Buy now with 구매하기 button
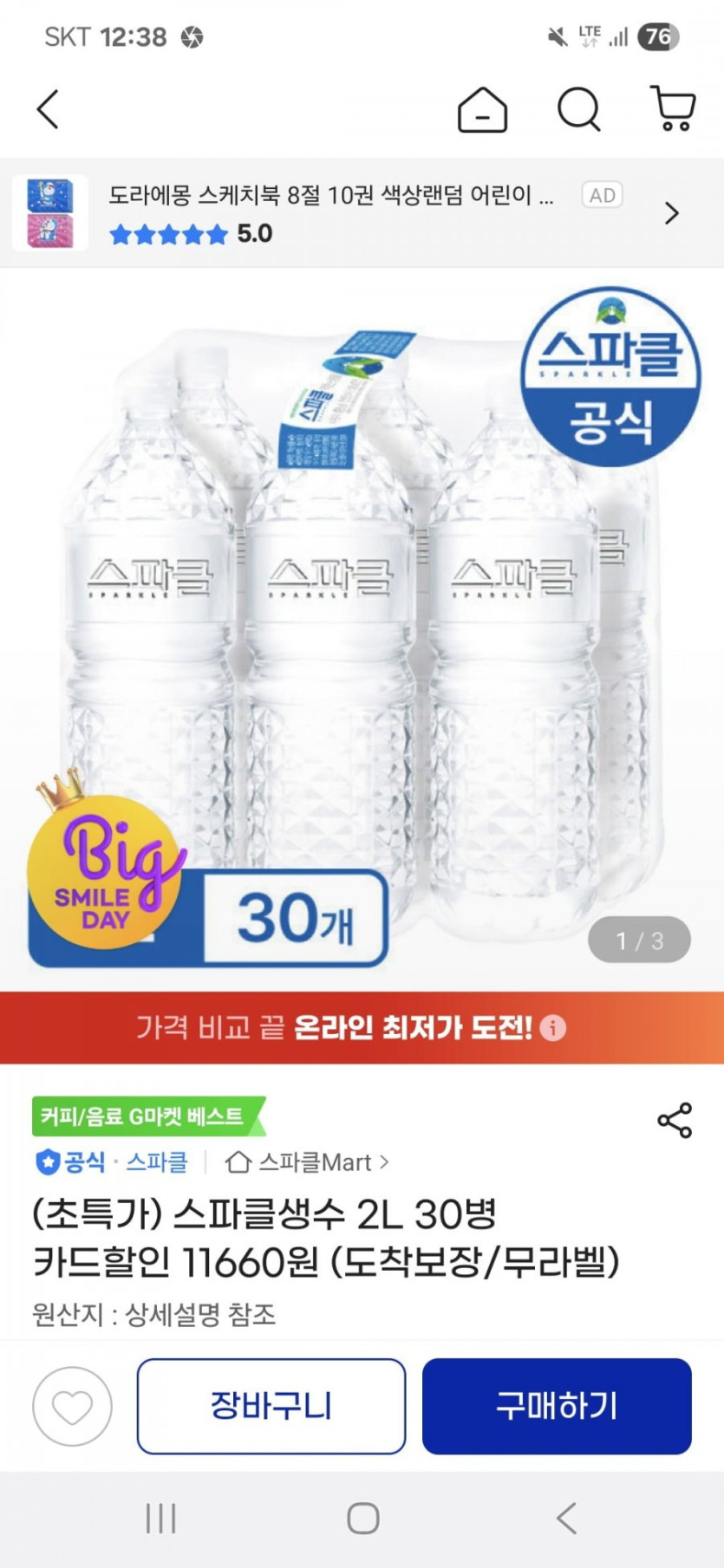Viewport: 724px width, 1568px height. [557, 1406]
